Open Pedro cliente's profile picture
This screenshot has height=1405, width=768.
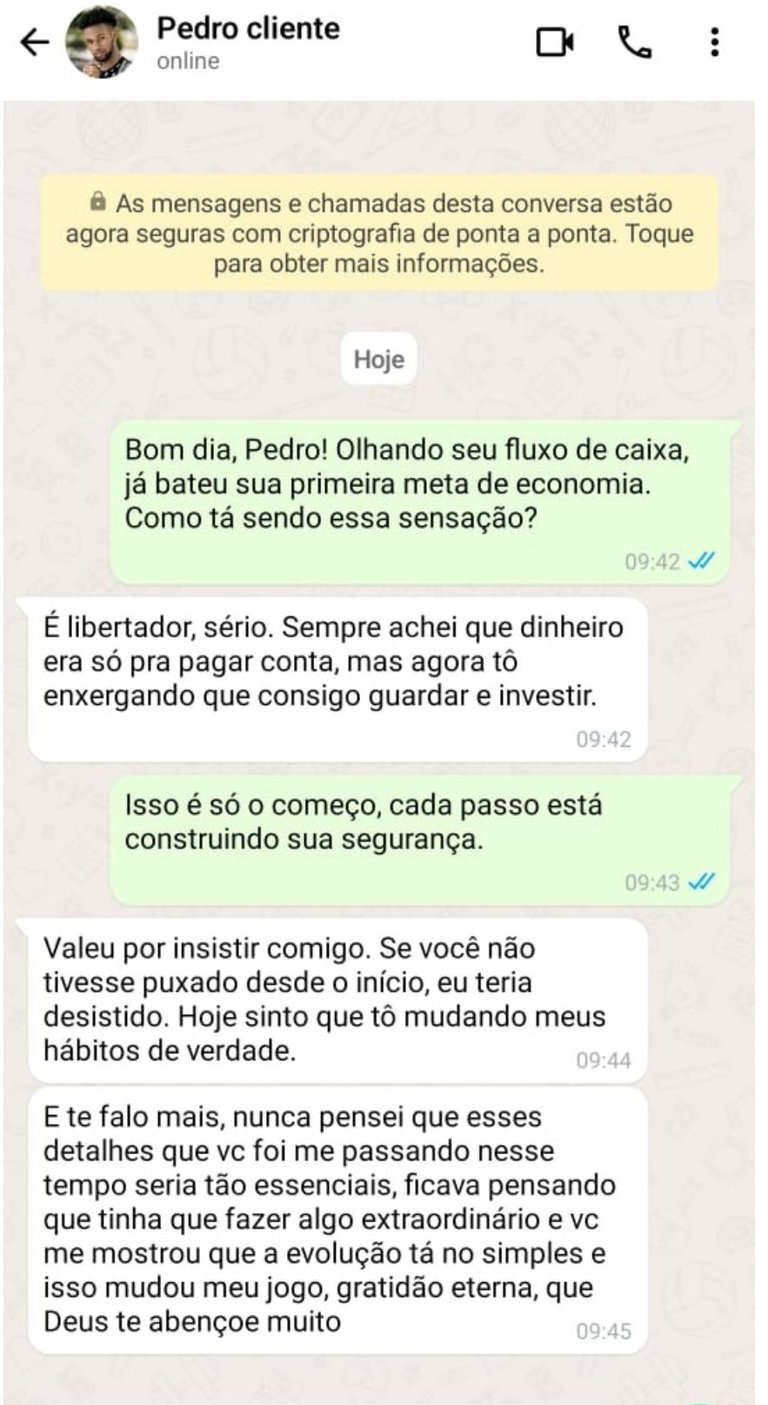tap(101, 43)
